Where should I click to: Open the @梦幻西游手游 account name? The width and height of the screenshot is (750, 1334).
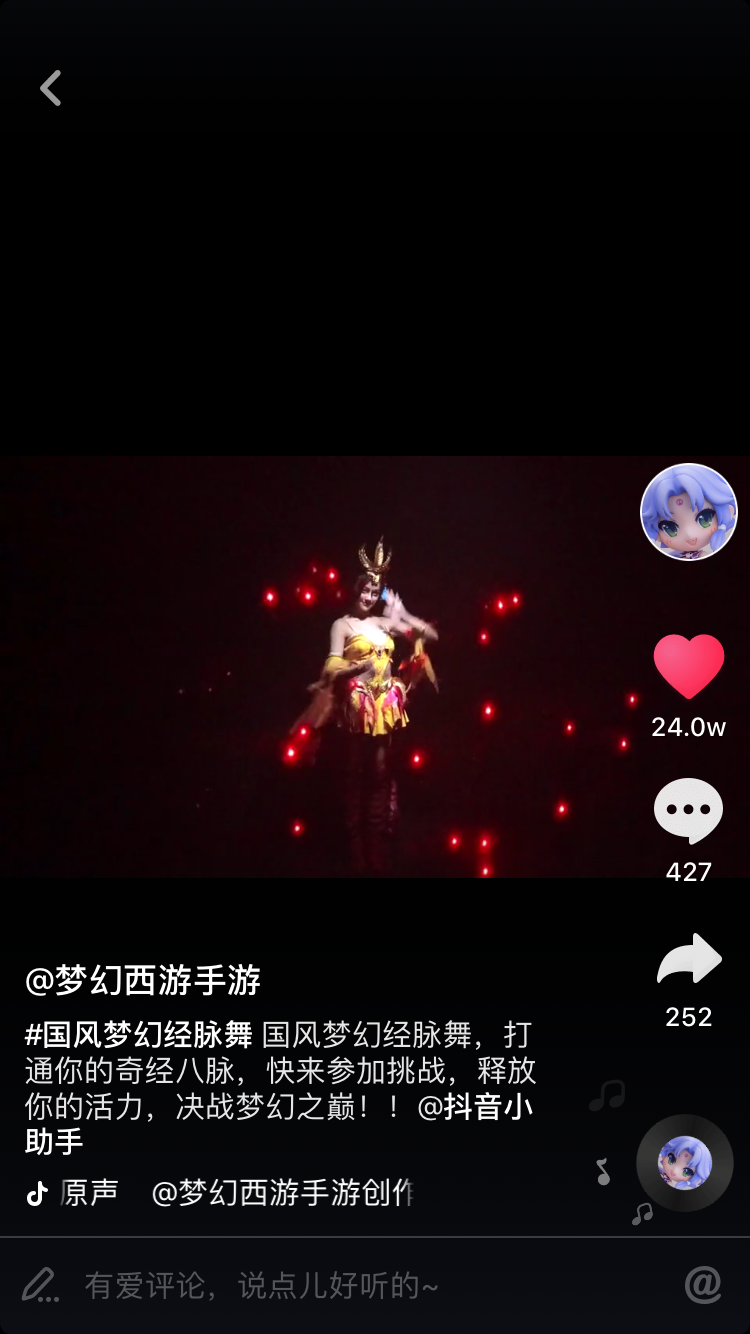click(x=143, y=980)
